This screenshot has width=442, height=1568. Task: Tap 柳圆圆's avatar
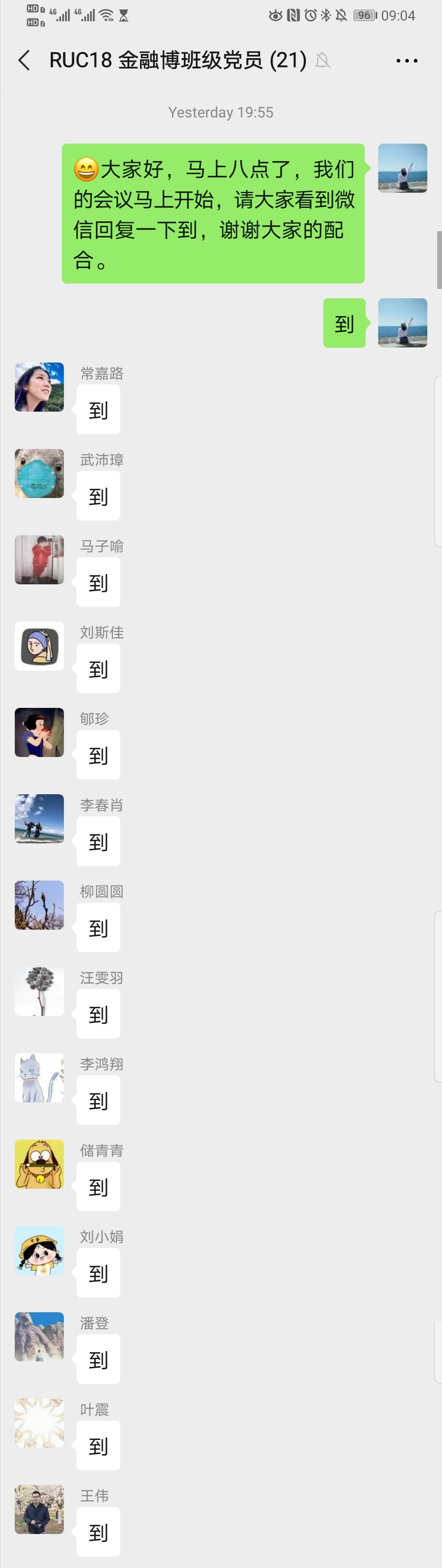40,905
